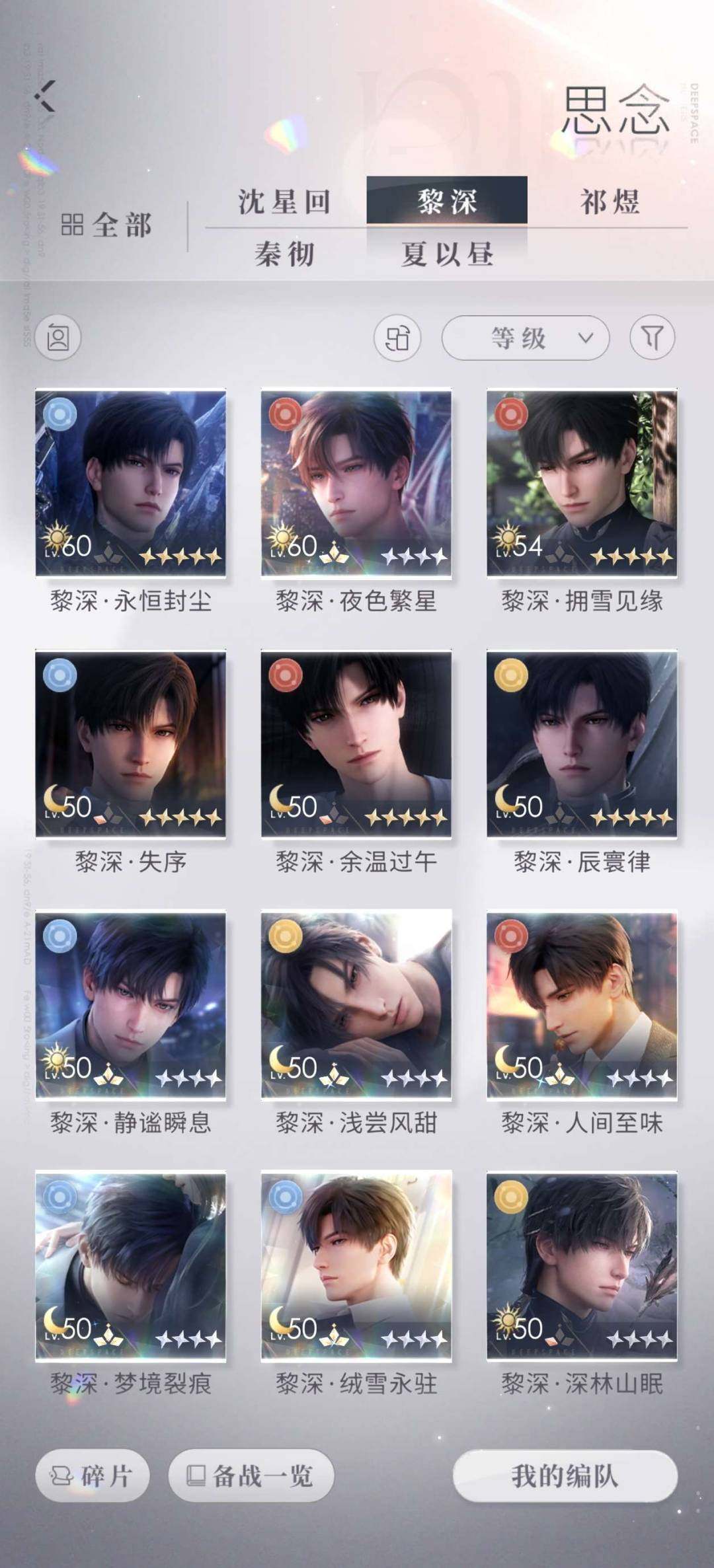Image resolution: width=714 pixels, height=1568 pixels.
Task: Tap the layout switch icon beside 等级
Action: [x=397, y=338]
